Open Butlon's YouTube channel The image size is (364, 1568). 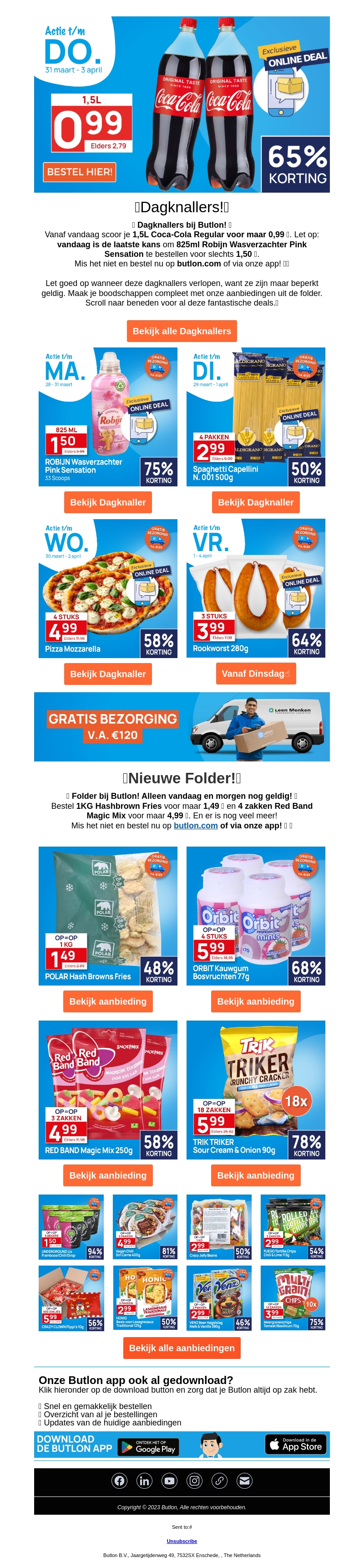pos(170,1481)
